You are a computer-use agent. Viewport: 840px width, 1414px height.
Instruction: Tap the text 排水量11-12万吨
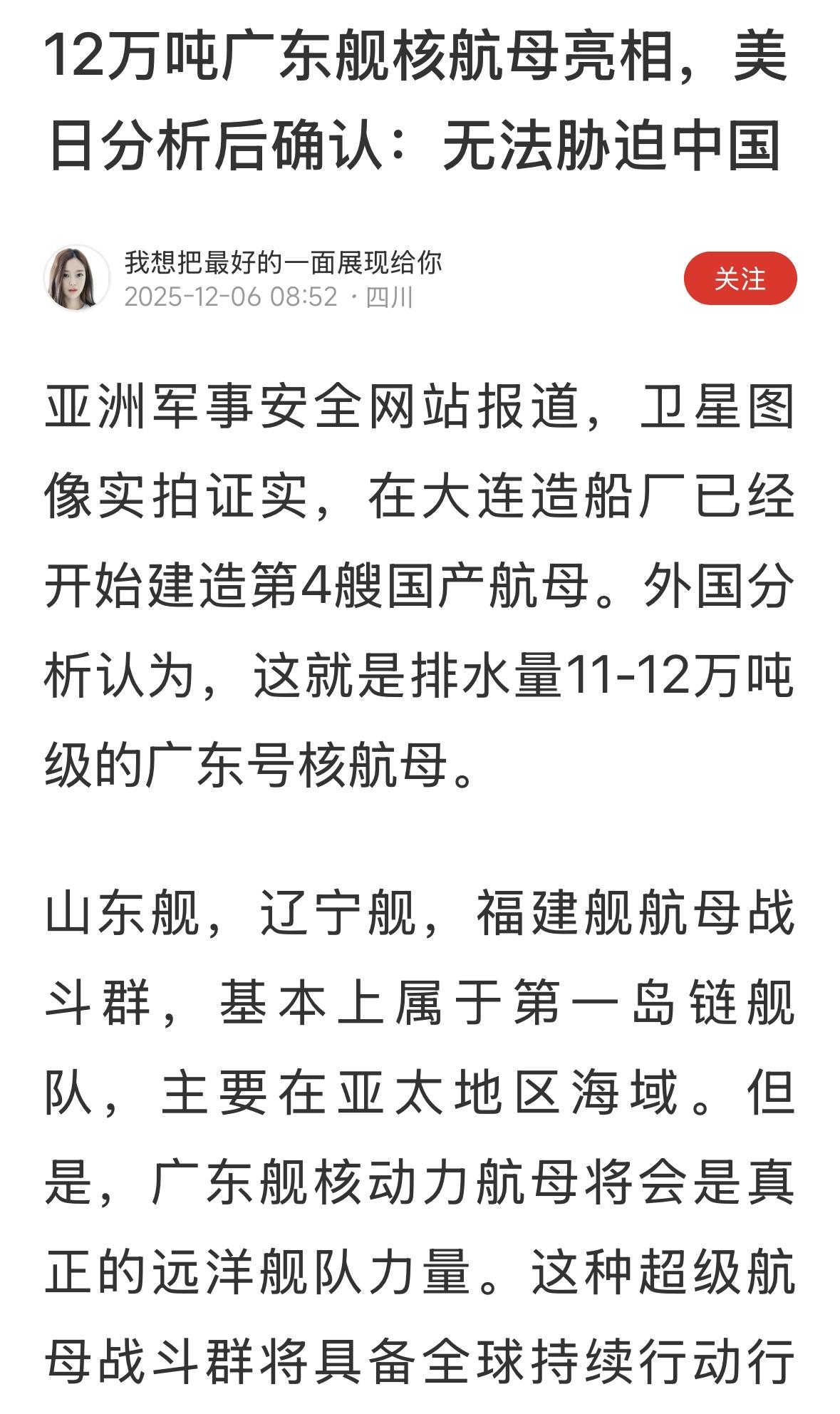pyautogui.click(x=606, y=676)
